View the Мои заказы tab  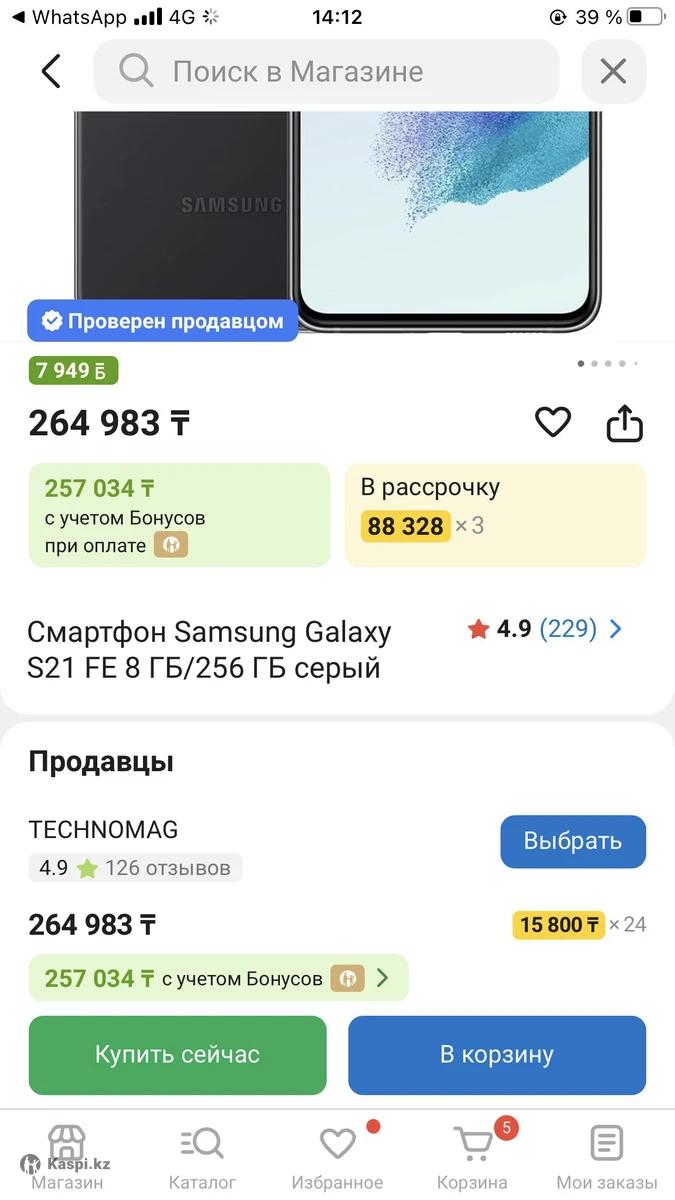pos(607,1157)
